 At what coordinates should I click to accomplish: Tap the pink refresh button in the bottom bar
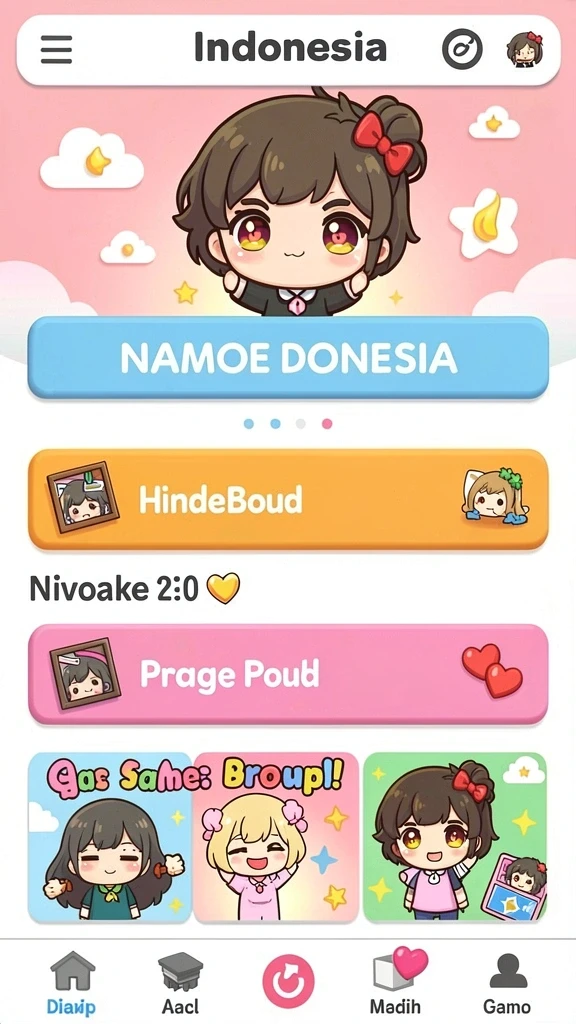pyautogui.click(x=288, y=981)
